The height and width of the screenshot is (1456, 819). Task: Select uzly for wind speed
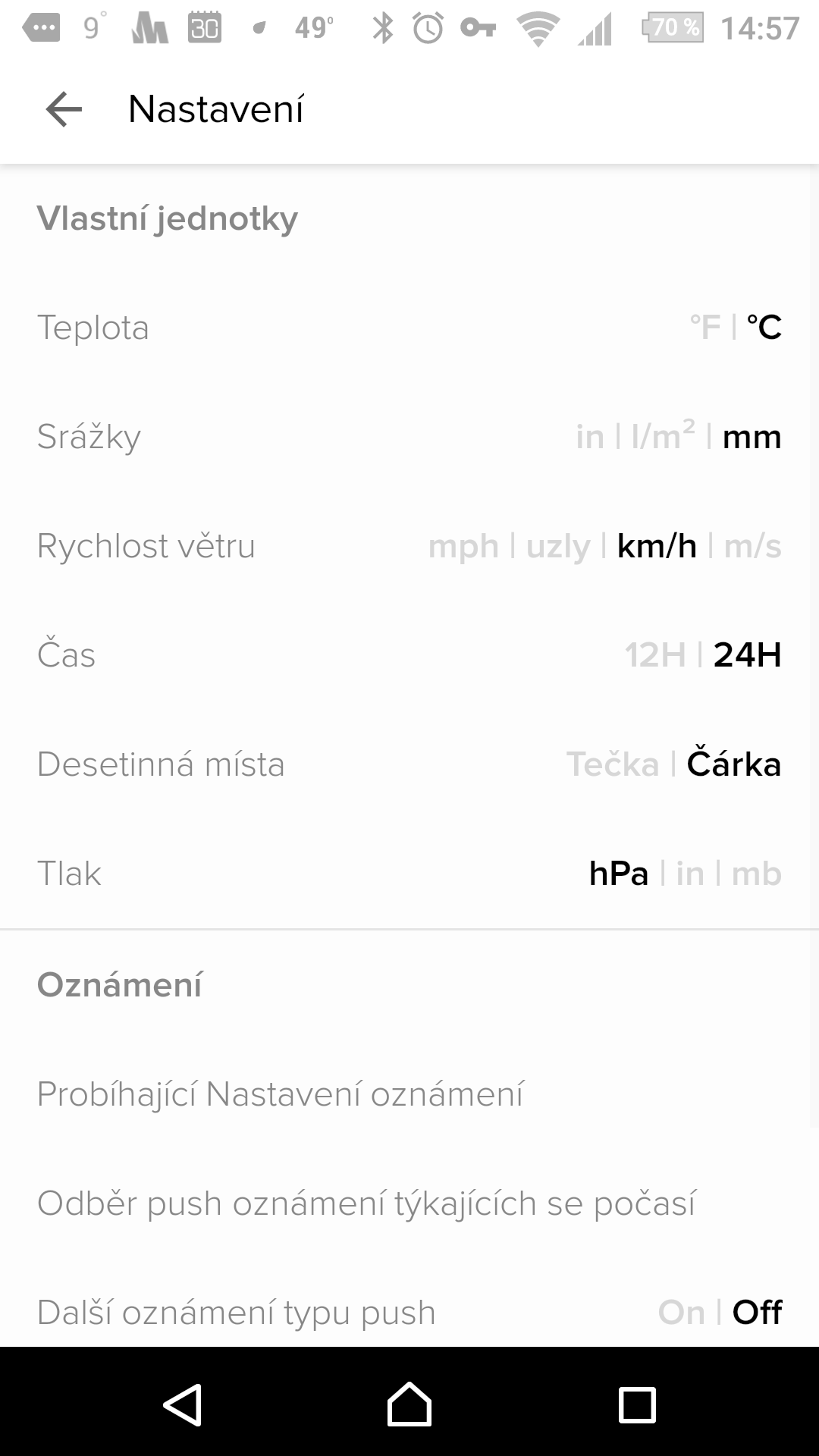(558, 547)
